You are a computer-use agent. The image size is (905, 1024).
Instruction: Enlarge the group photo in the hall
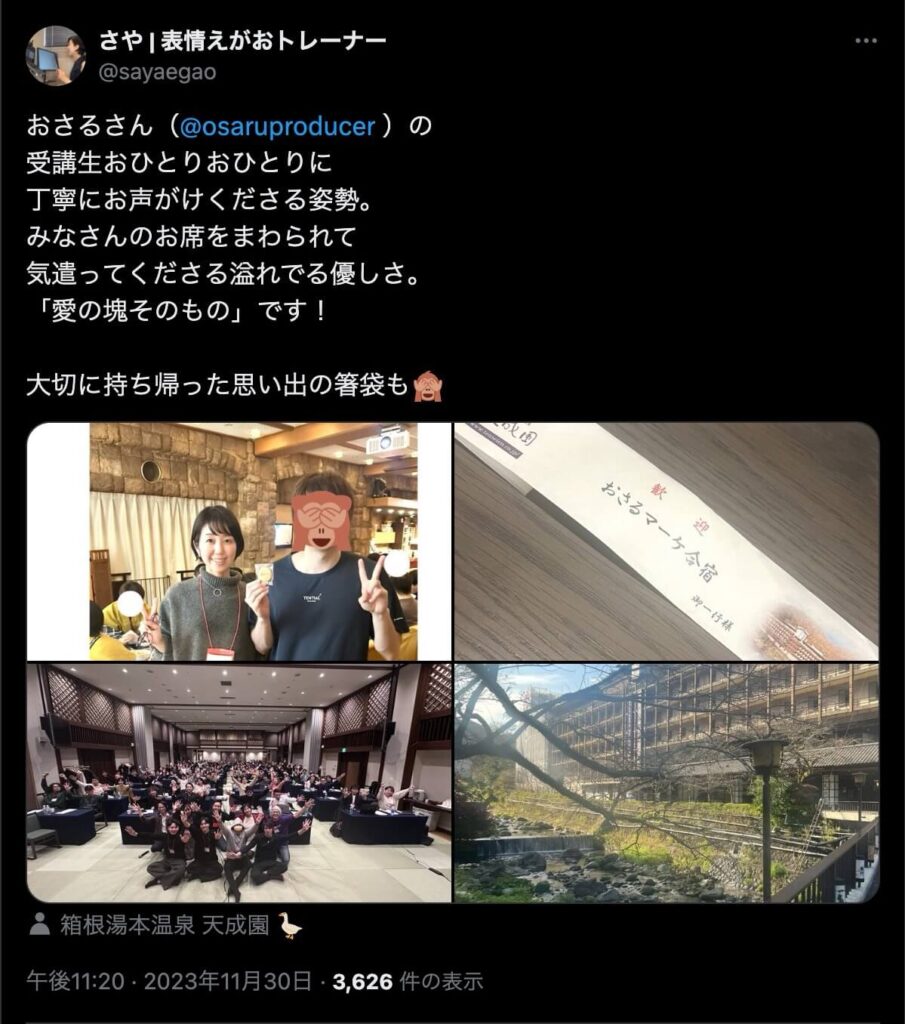pyautogui.click(x=238, y=783)
